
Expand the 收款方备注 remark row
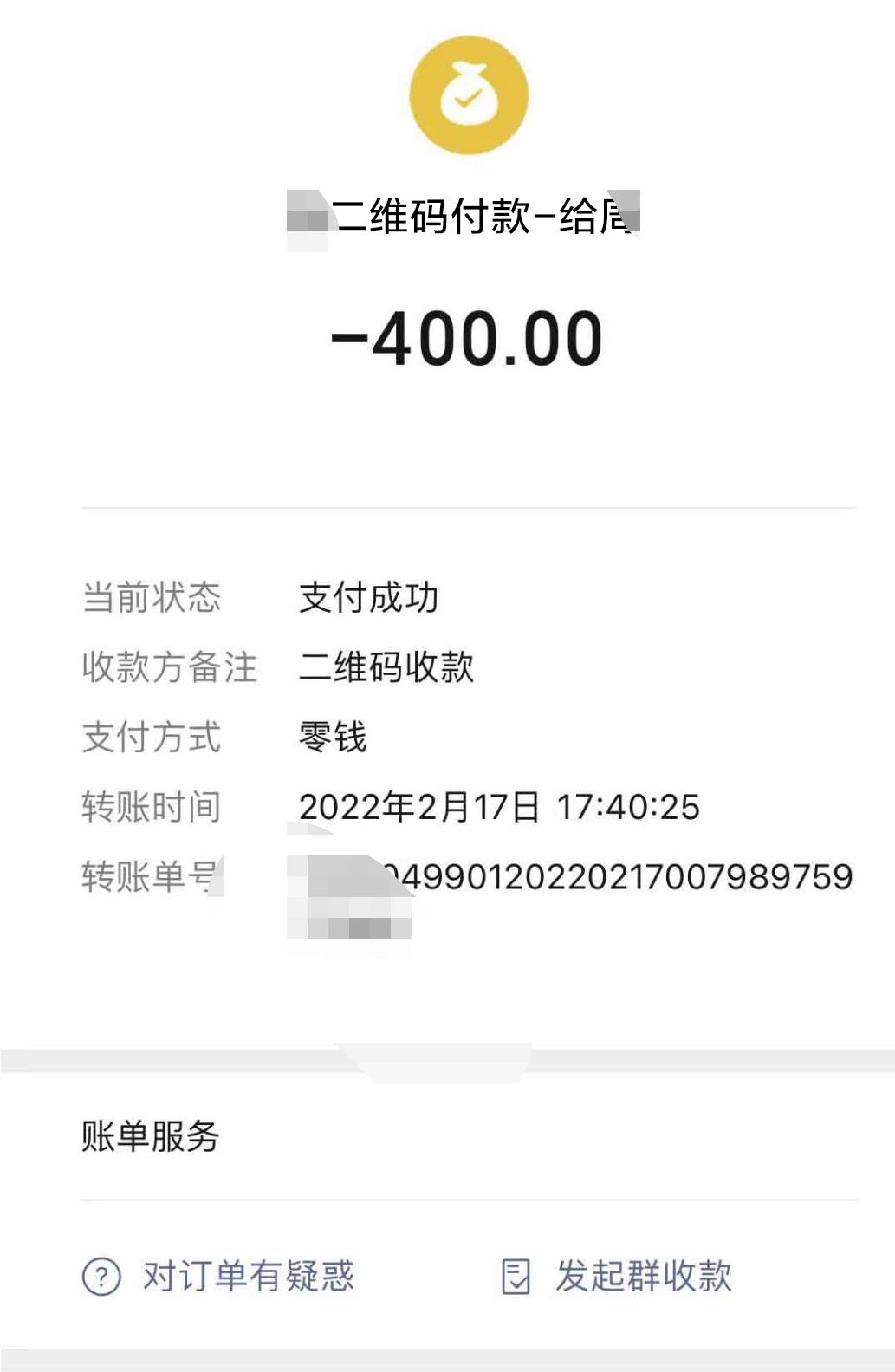coord(170,667)
